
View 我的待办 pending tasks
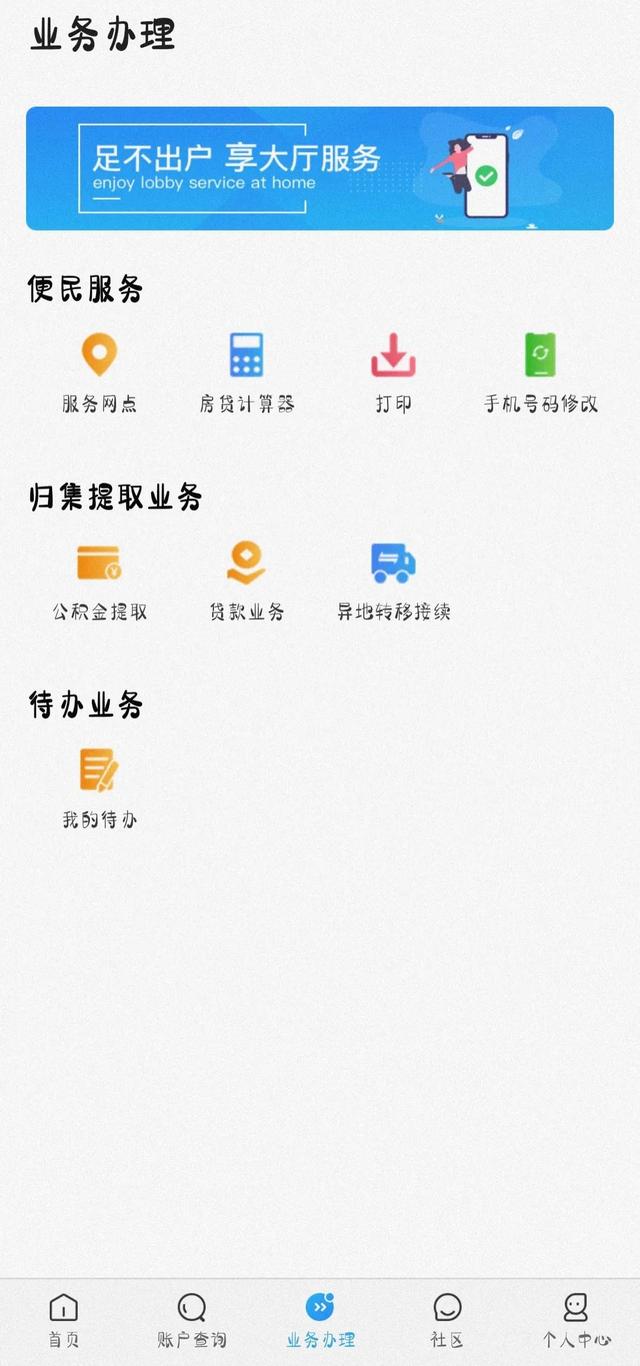[99, 790]
